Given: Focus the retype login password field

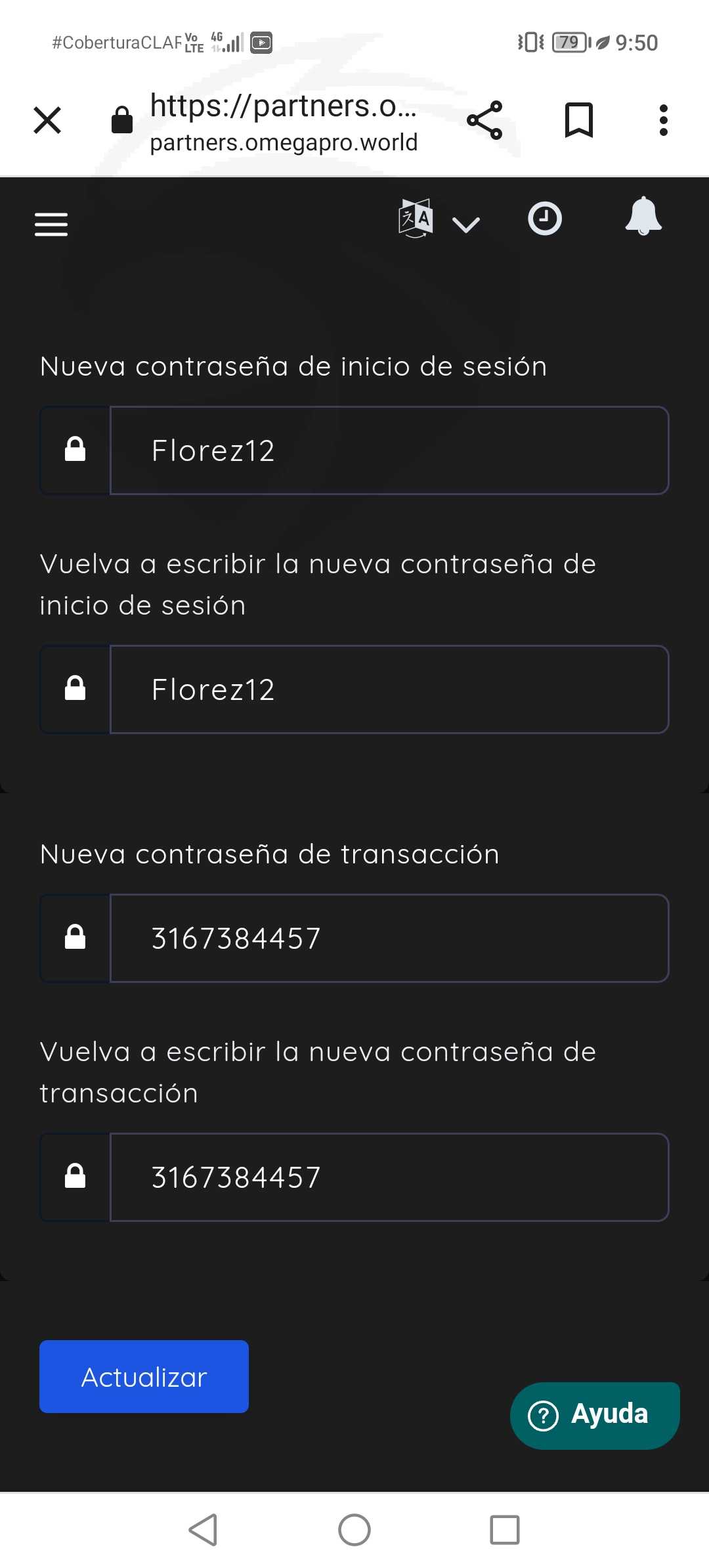Looking at the screenshot, I should (x=389, y=689).
